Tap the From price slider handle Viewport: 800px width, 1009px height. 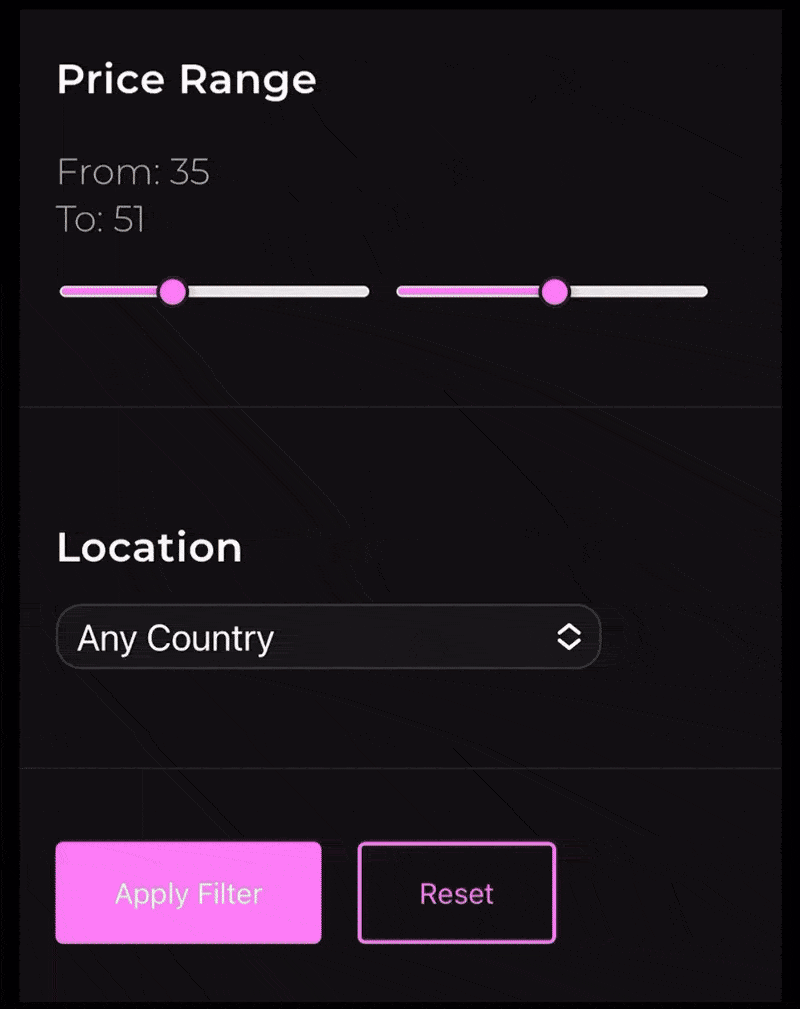coord(173,292)
